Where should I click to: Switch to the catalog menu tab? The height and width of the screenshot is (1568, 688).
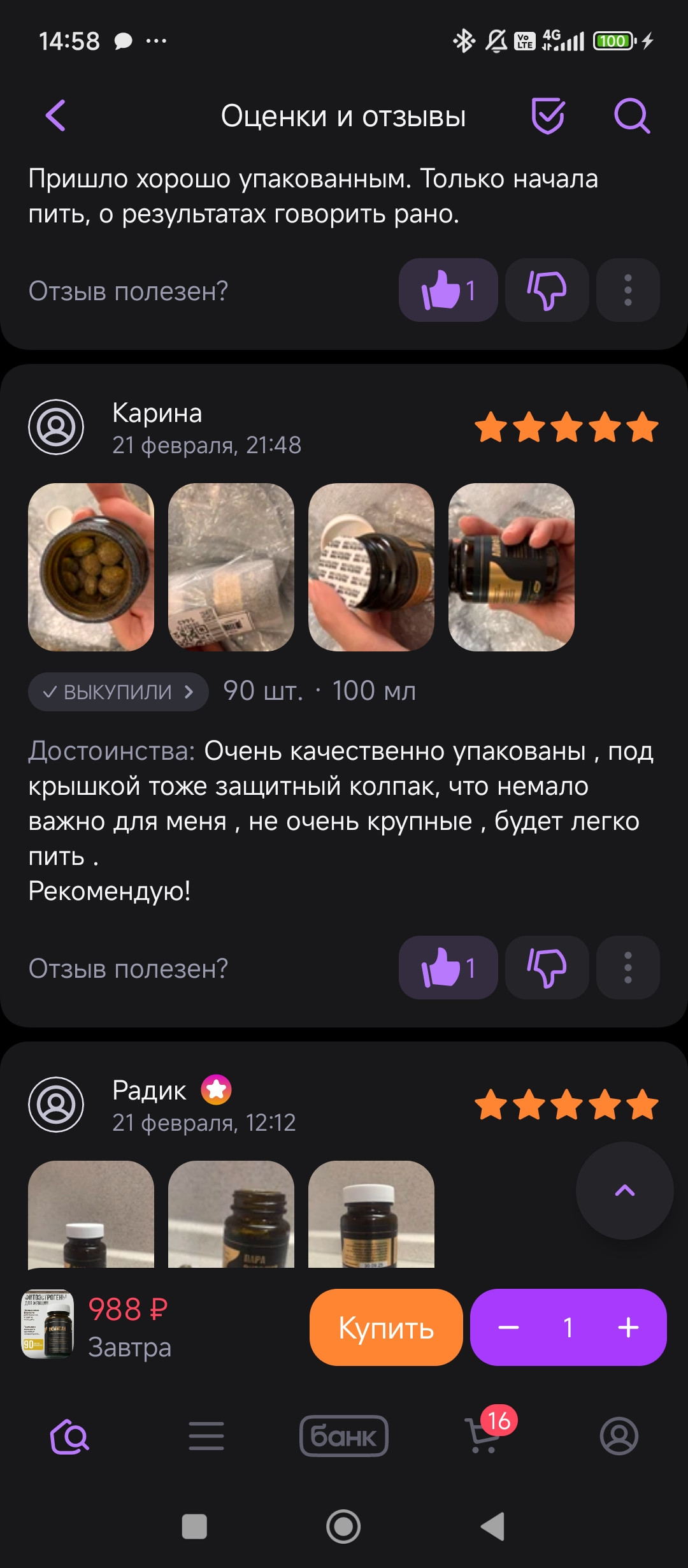click(206, 1436)
